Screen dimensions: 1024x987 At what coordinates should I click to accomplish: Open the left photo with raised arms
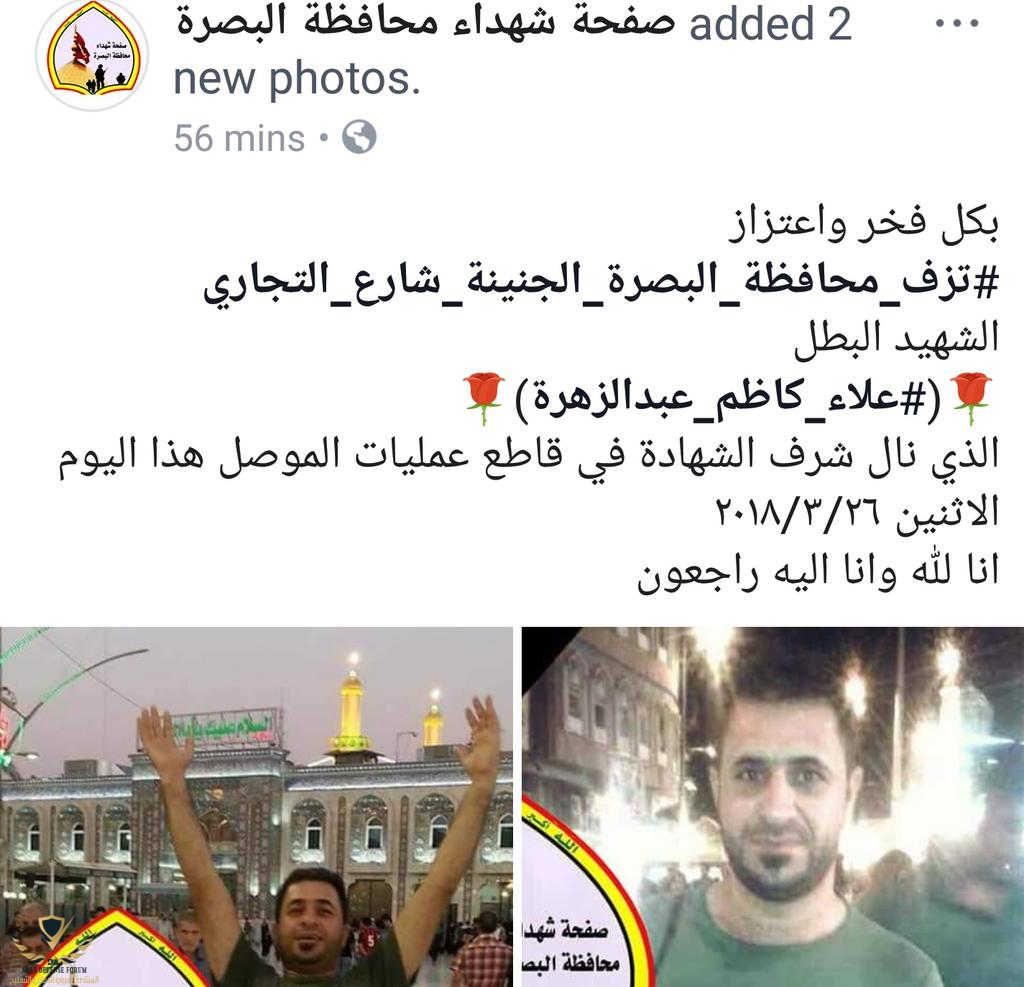[x=256, y=806]
